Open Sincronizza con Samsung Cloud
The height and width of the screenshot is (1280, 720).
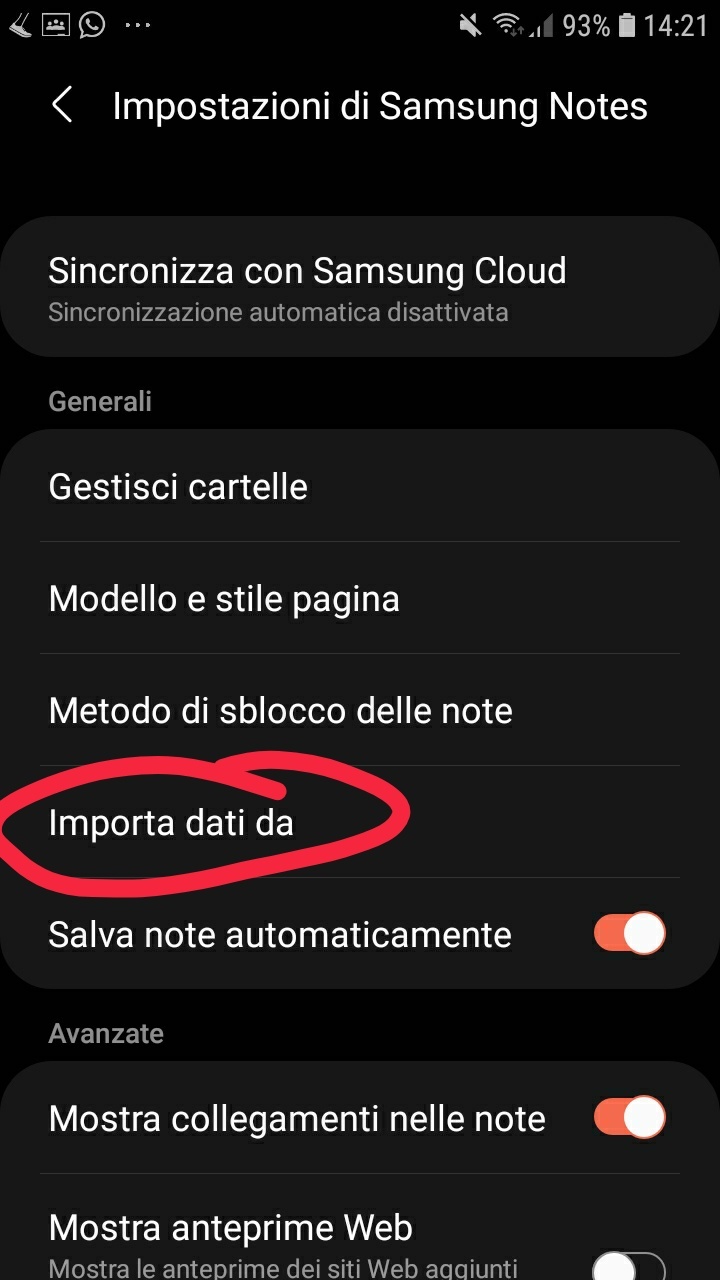coord(360,287)
